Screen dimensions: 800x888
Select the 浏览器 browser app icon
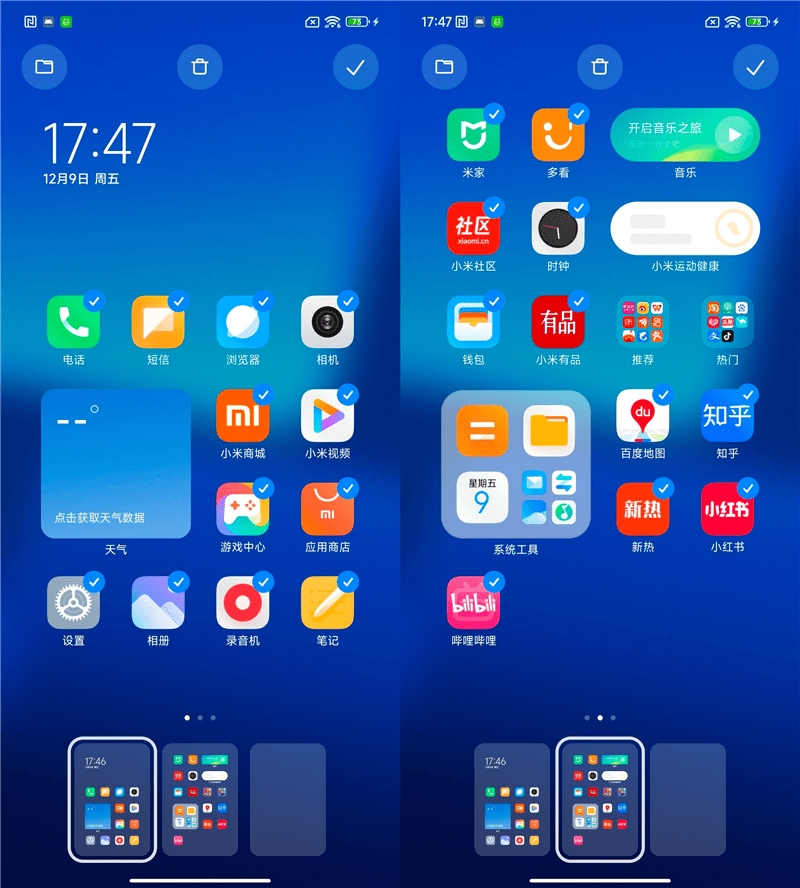click(242, 322)
